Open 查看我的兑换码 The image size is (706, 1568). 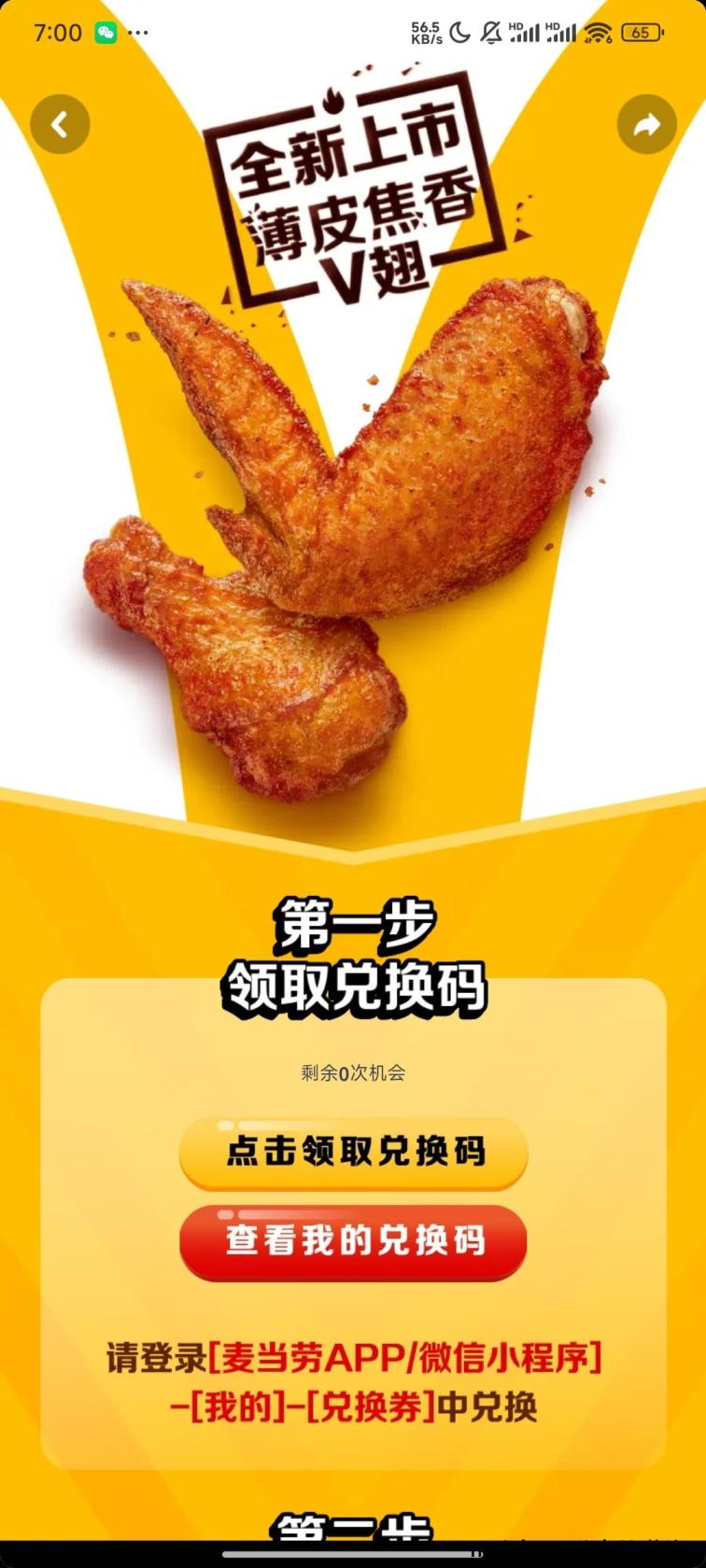click(x=353, y=1241)
